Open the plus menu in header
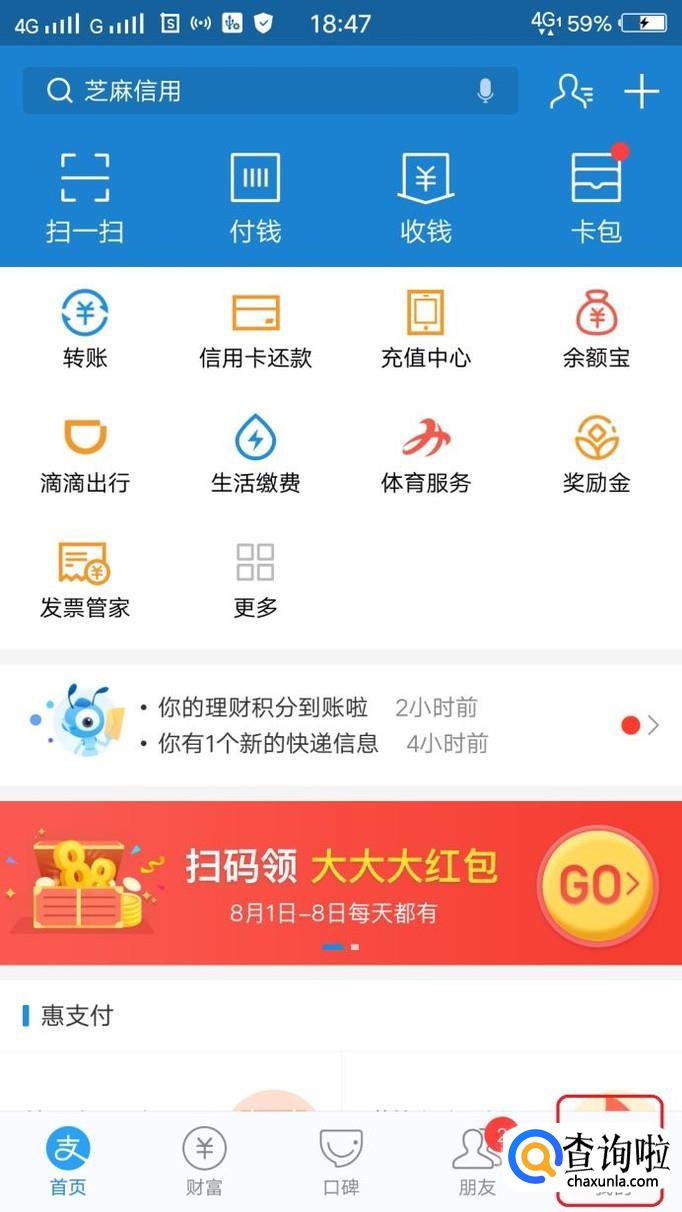Image resolution: width=682 pixels, height=1212 pixels. [641, 91]
